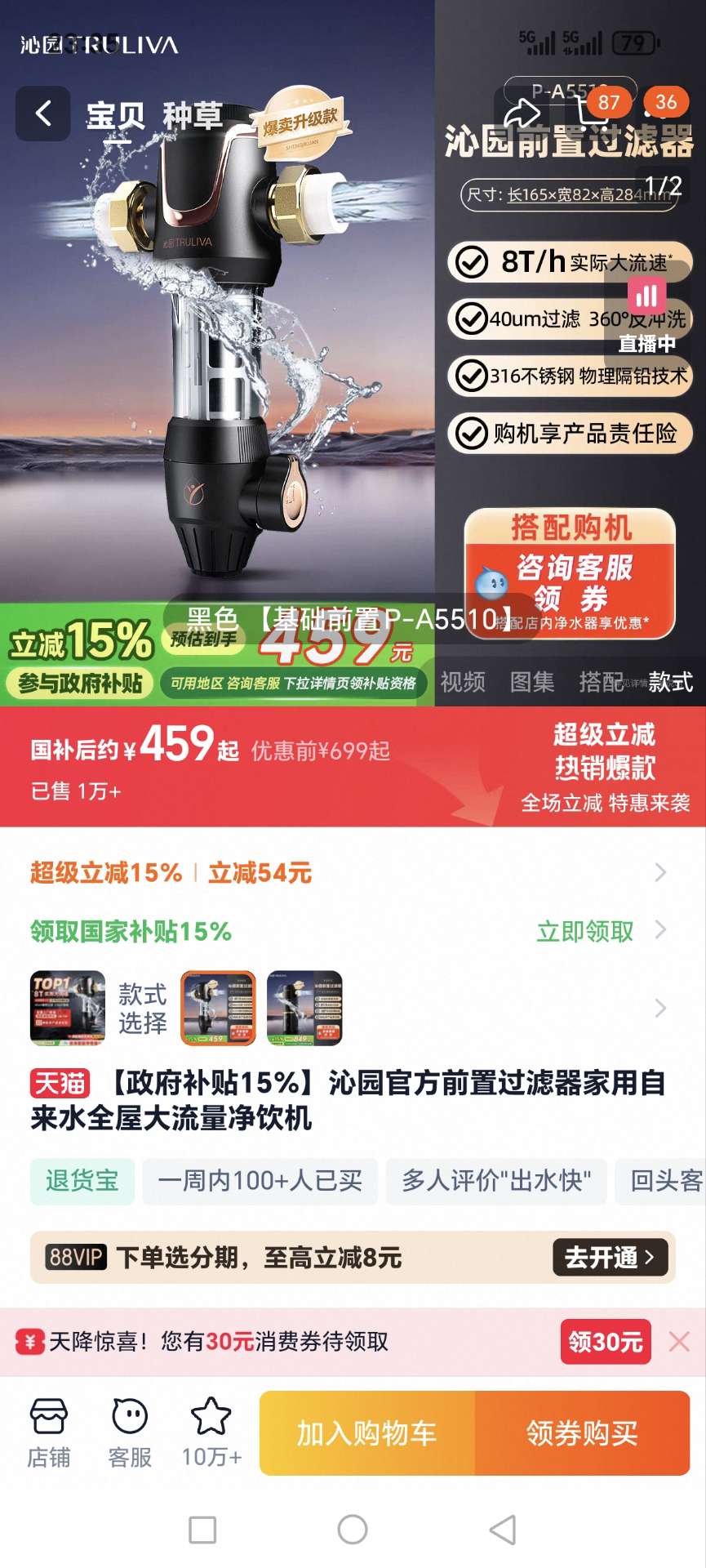Tap the 退货宝 tag
This screenshot has width=706, height=1568.
click(x=82, y=1181)
